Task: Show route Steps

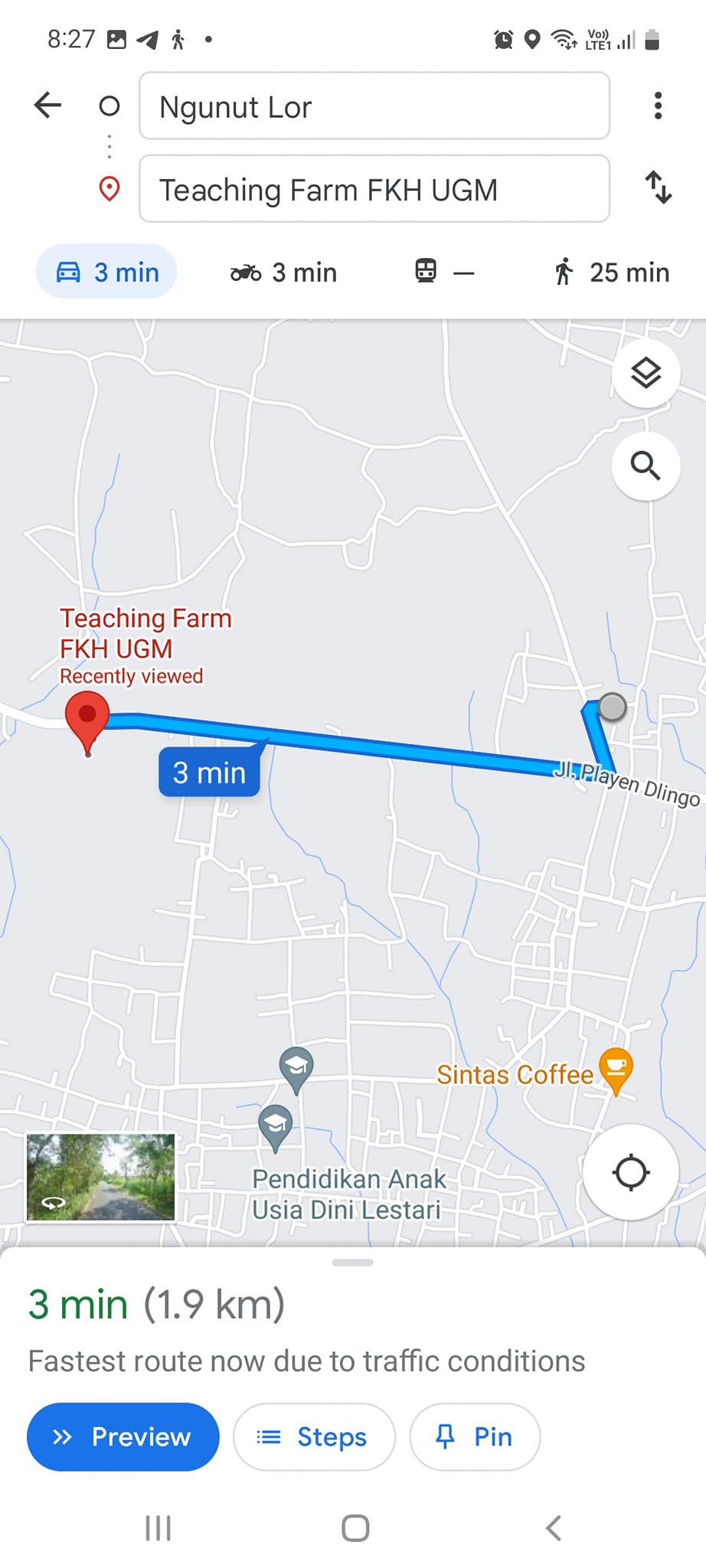Action: point(314,1437)
